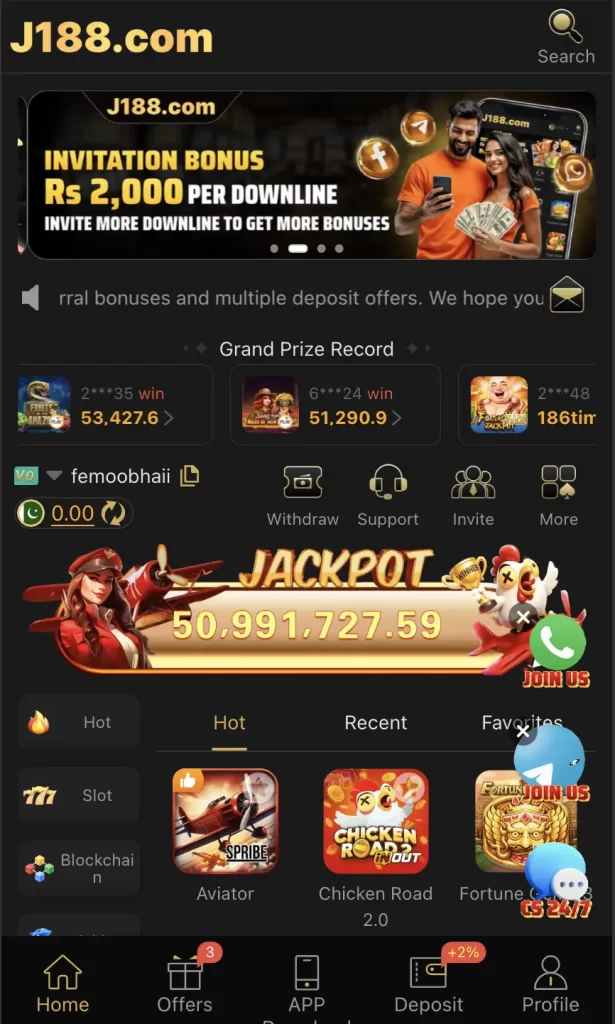The width and height of the screenshot is (615, 1024).
Task: Refresh the wallet balance
Action: click(114, 514)
